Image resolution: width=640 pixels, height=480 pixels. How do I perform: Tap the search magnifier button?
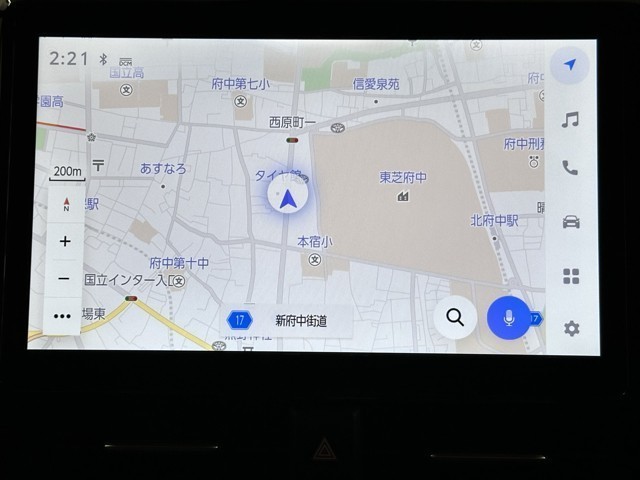(455, 318)
